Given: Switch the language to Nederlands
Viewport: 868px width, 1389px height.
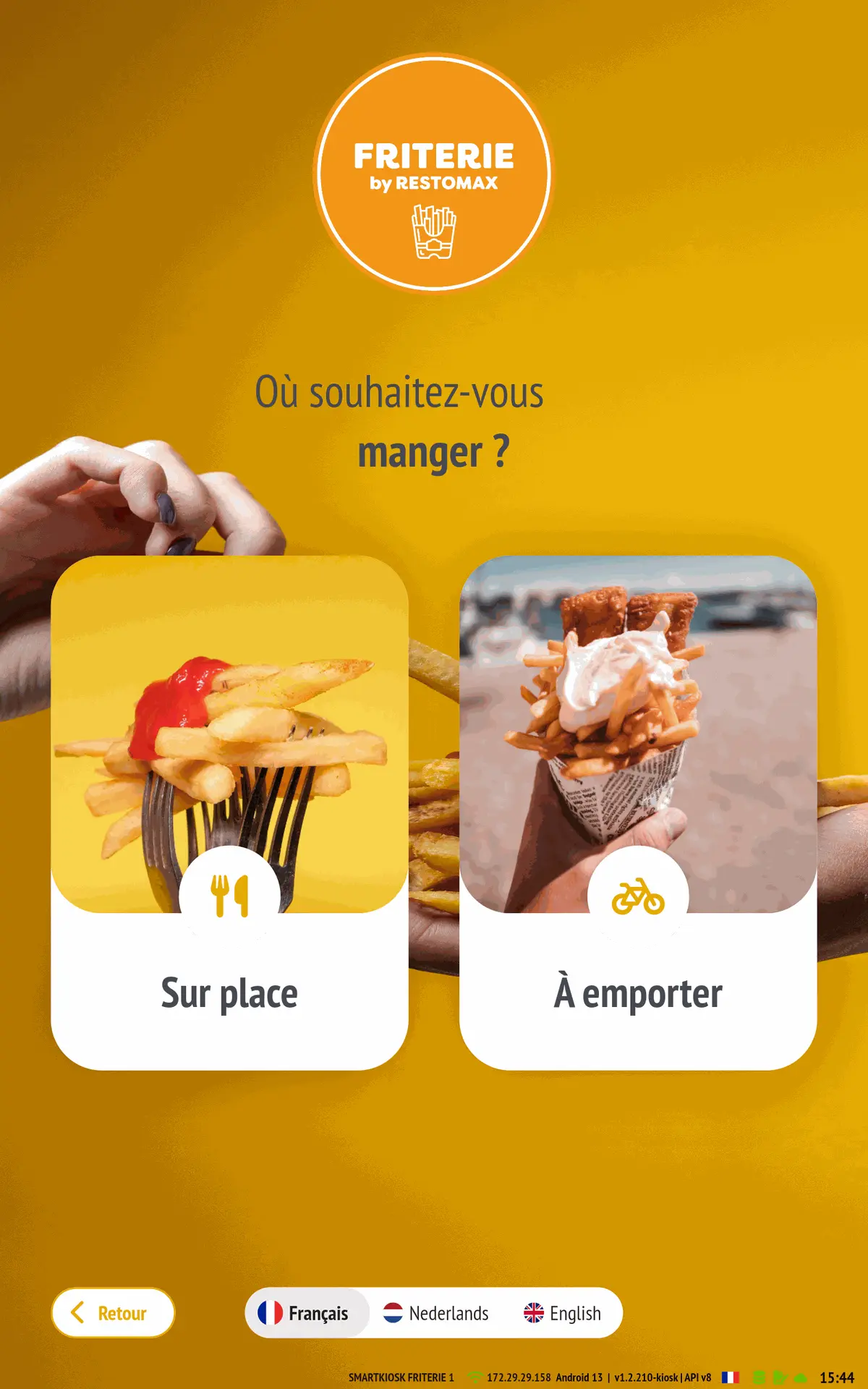Looking at the screenshot, I should click(436, 1312).
